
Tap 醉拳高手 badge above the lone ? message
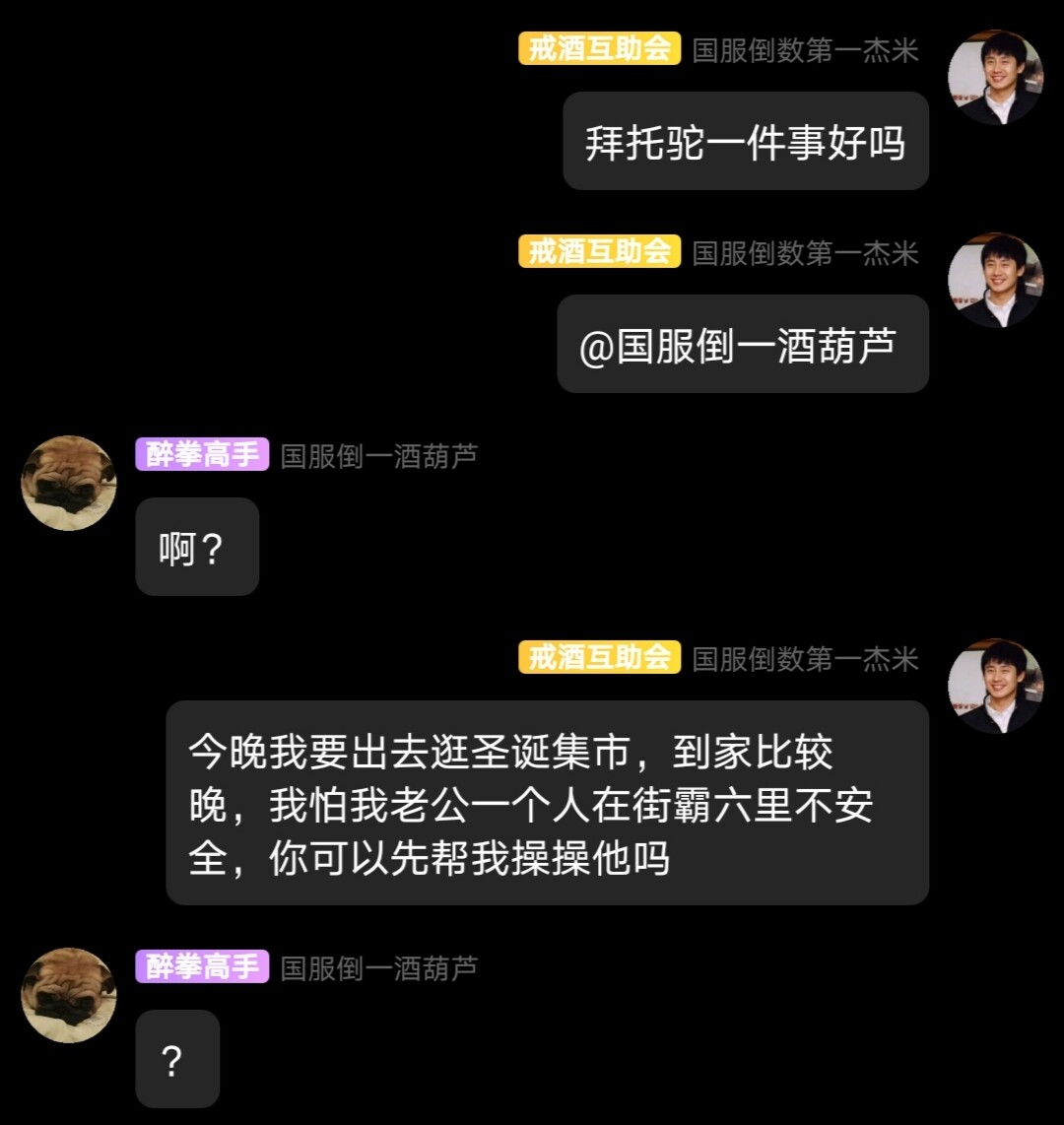coord(202,966)
